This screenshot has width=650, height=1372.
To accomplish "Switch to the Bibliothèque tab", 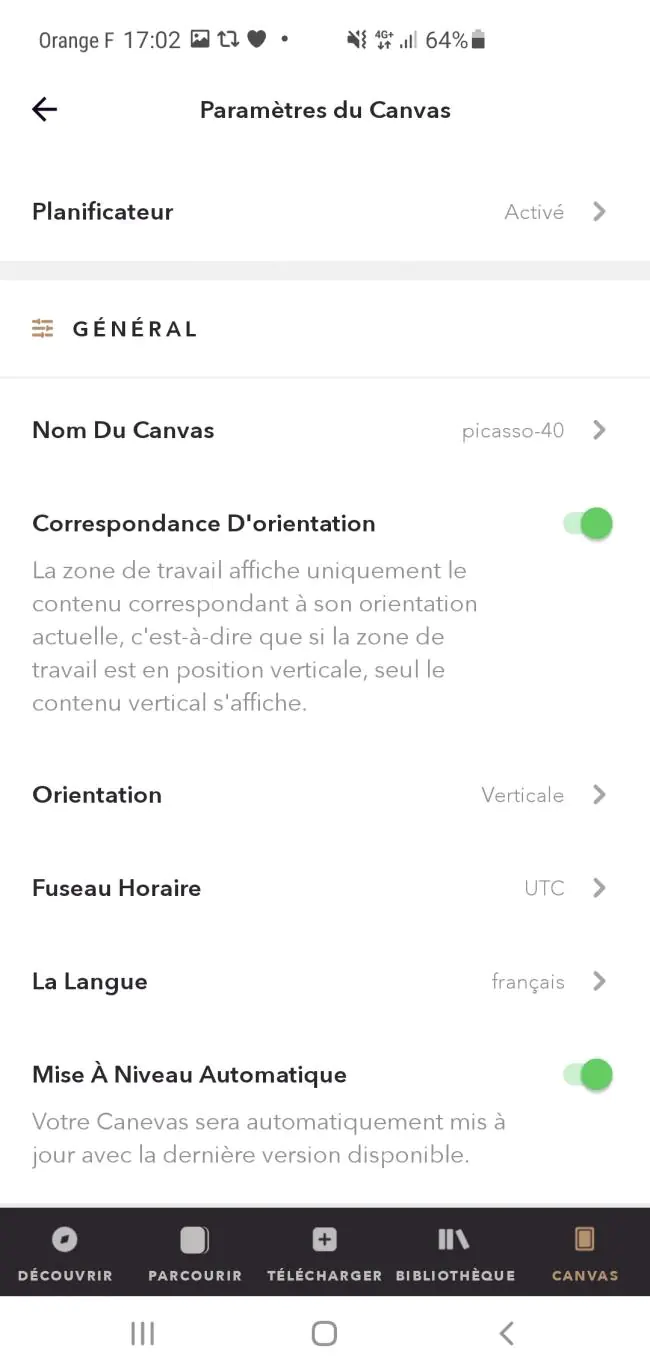I will 455,1254.
